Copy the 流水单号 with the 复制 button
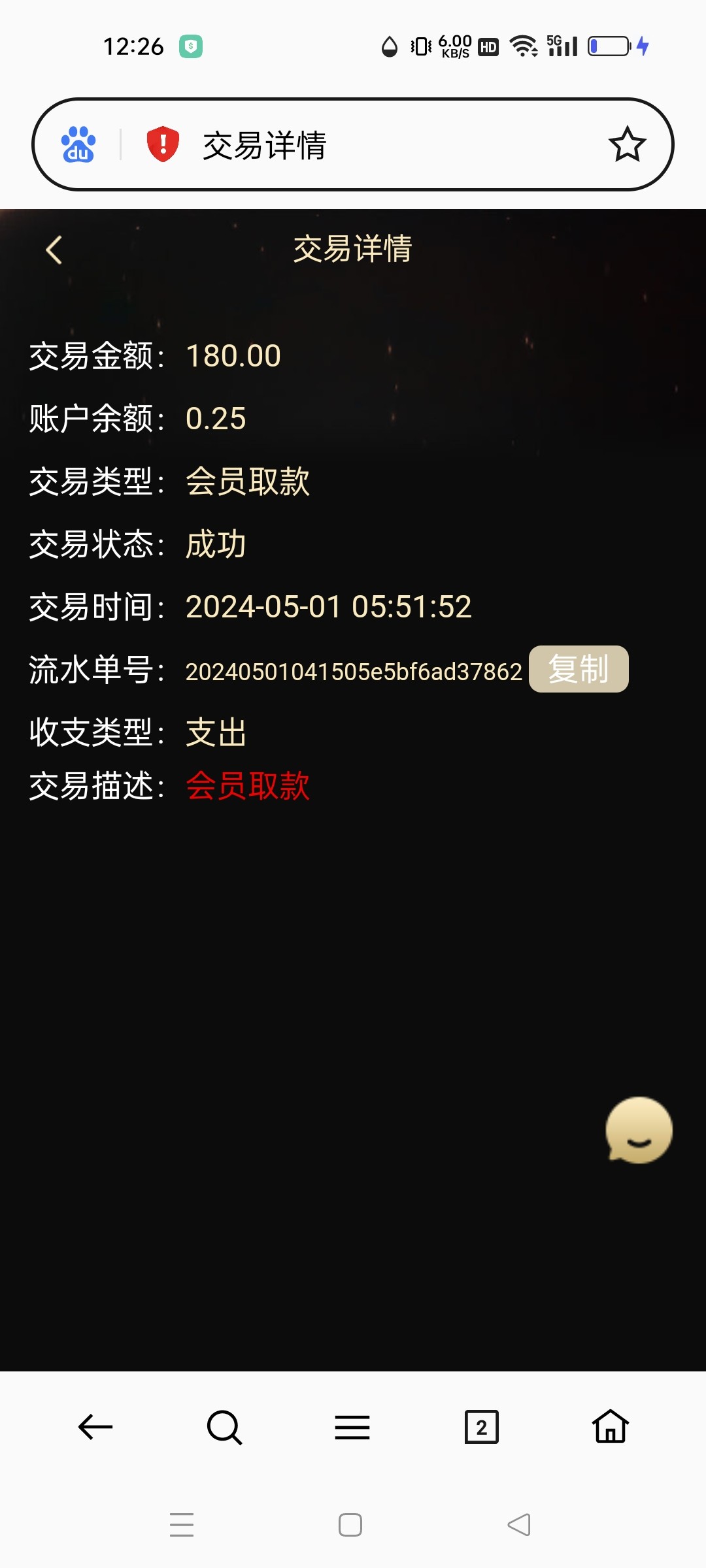 [578, 669]
